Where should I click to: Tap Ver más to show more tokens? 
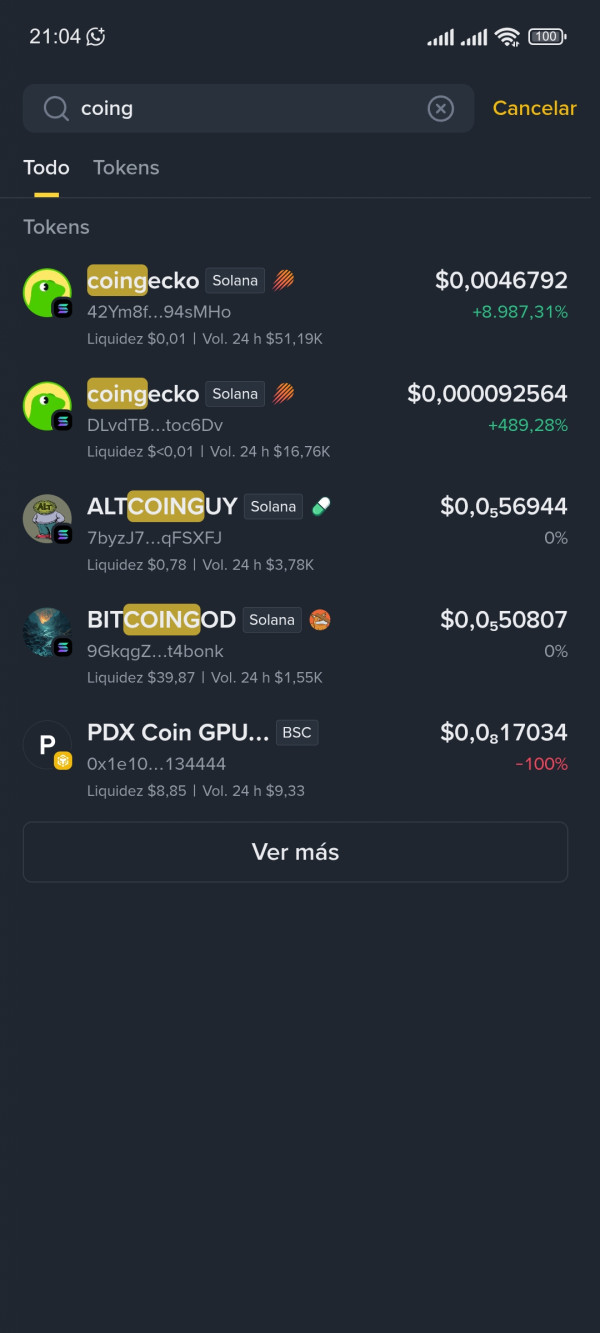point(295,852)
